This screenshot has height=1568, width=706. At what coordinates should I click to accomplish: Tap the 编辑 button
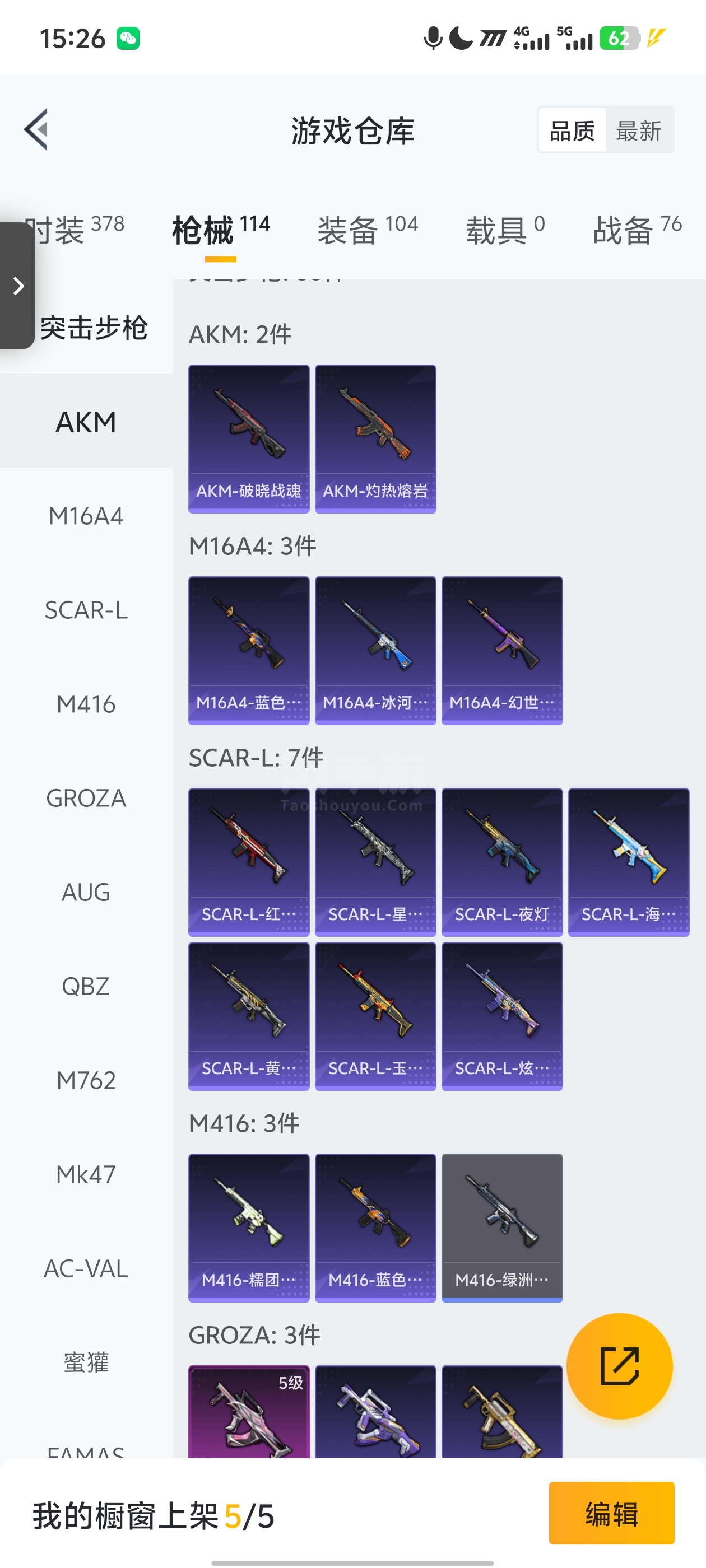click(x=611, y=1513)
